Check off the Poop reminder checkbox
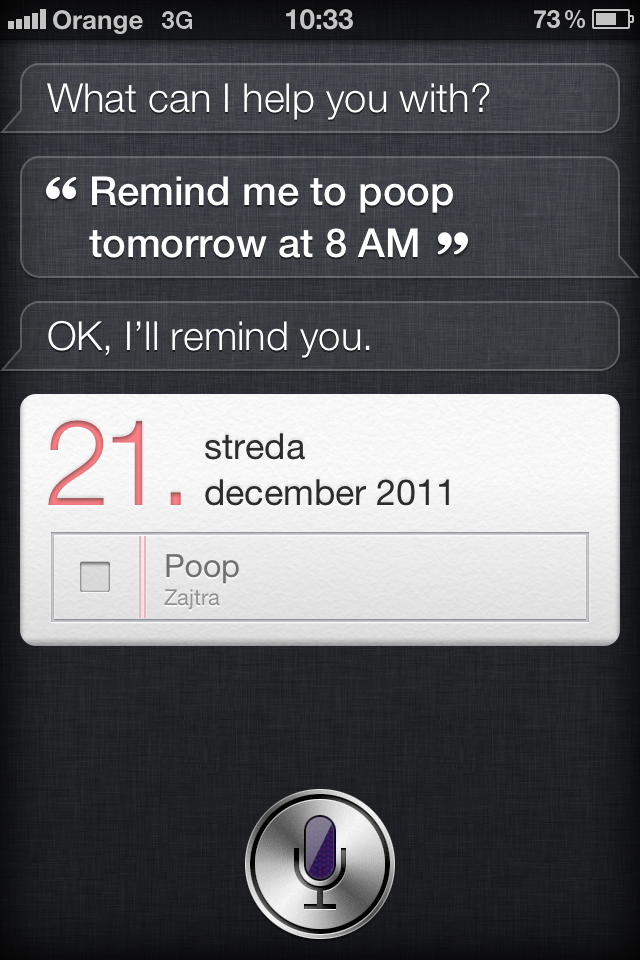 click(x=95, y=577)
